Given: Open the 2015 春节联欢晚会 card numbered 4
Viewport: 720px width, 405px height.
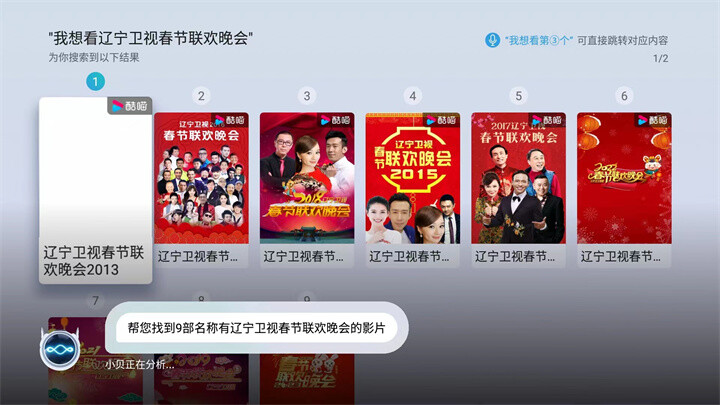Looking at the screenshot, I should point(412,185).
